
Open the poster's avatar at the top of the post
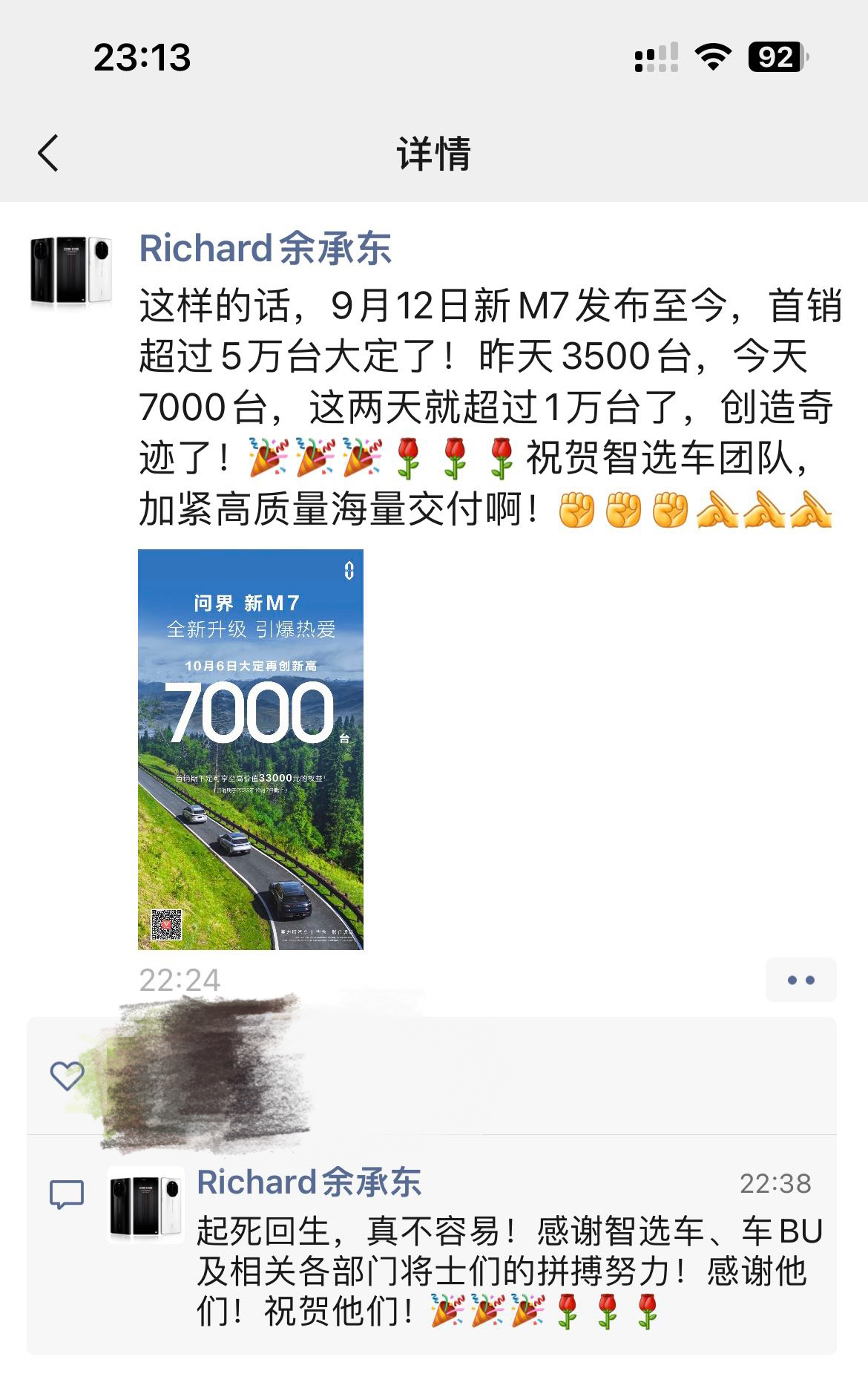[x=71, y=271]
